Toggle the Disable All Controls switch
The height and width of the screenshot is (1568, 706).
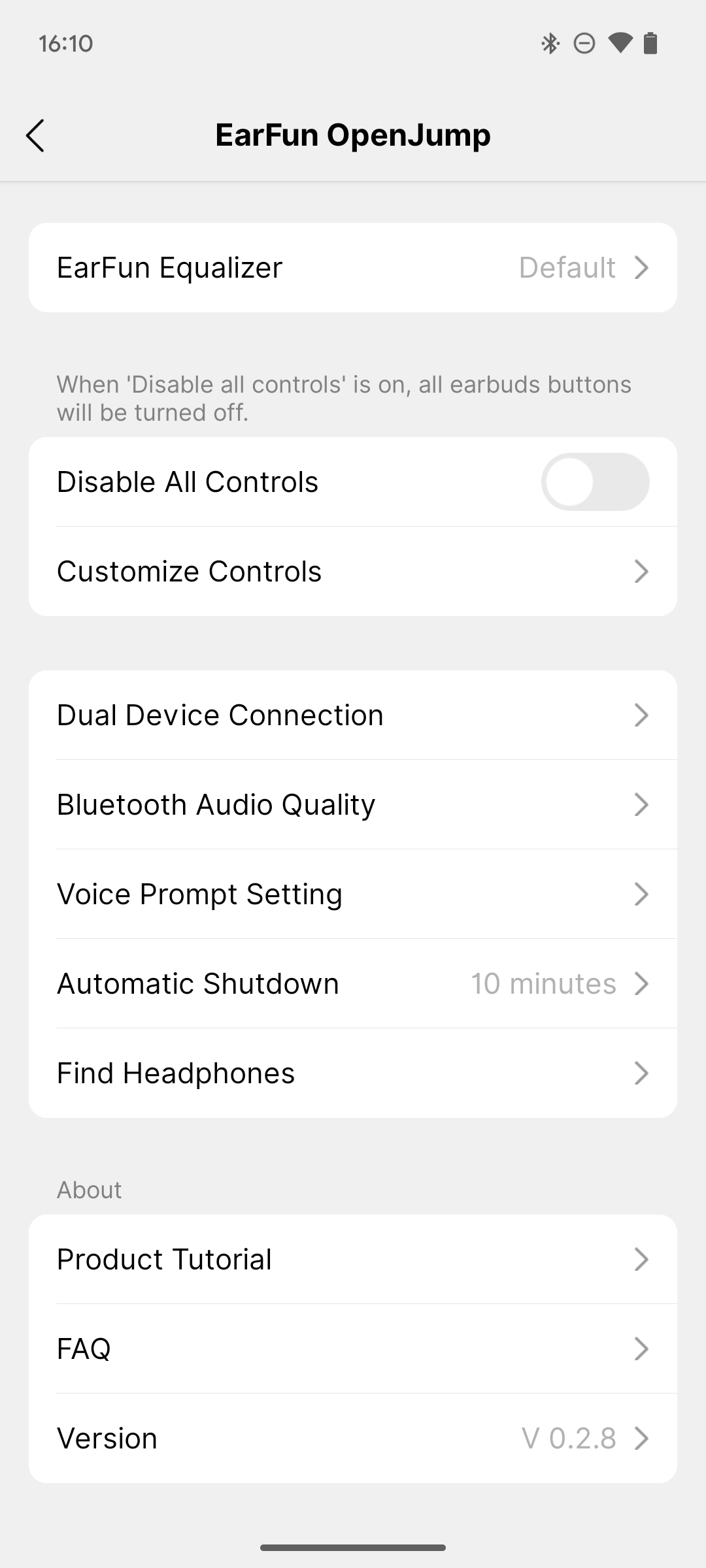pyautogui.click(x=595, y=482)
